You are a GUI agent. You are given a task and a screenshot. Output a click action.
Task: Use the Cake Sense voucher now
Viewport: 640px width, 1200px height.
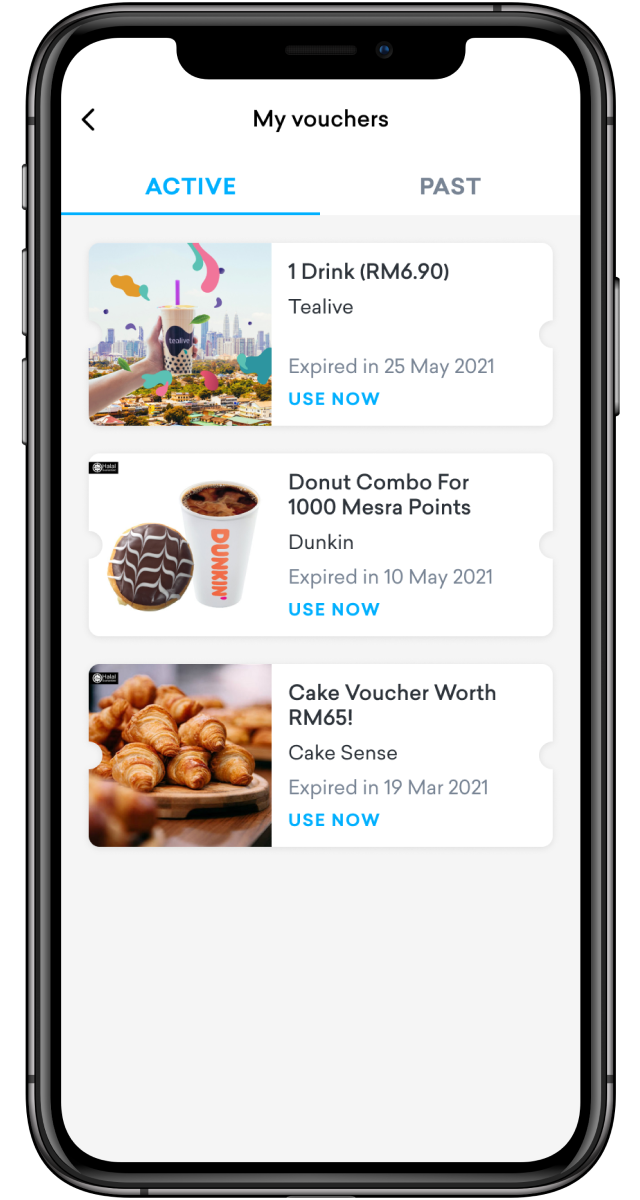[x=334, y=820]
